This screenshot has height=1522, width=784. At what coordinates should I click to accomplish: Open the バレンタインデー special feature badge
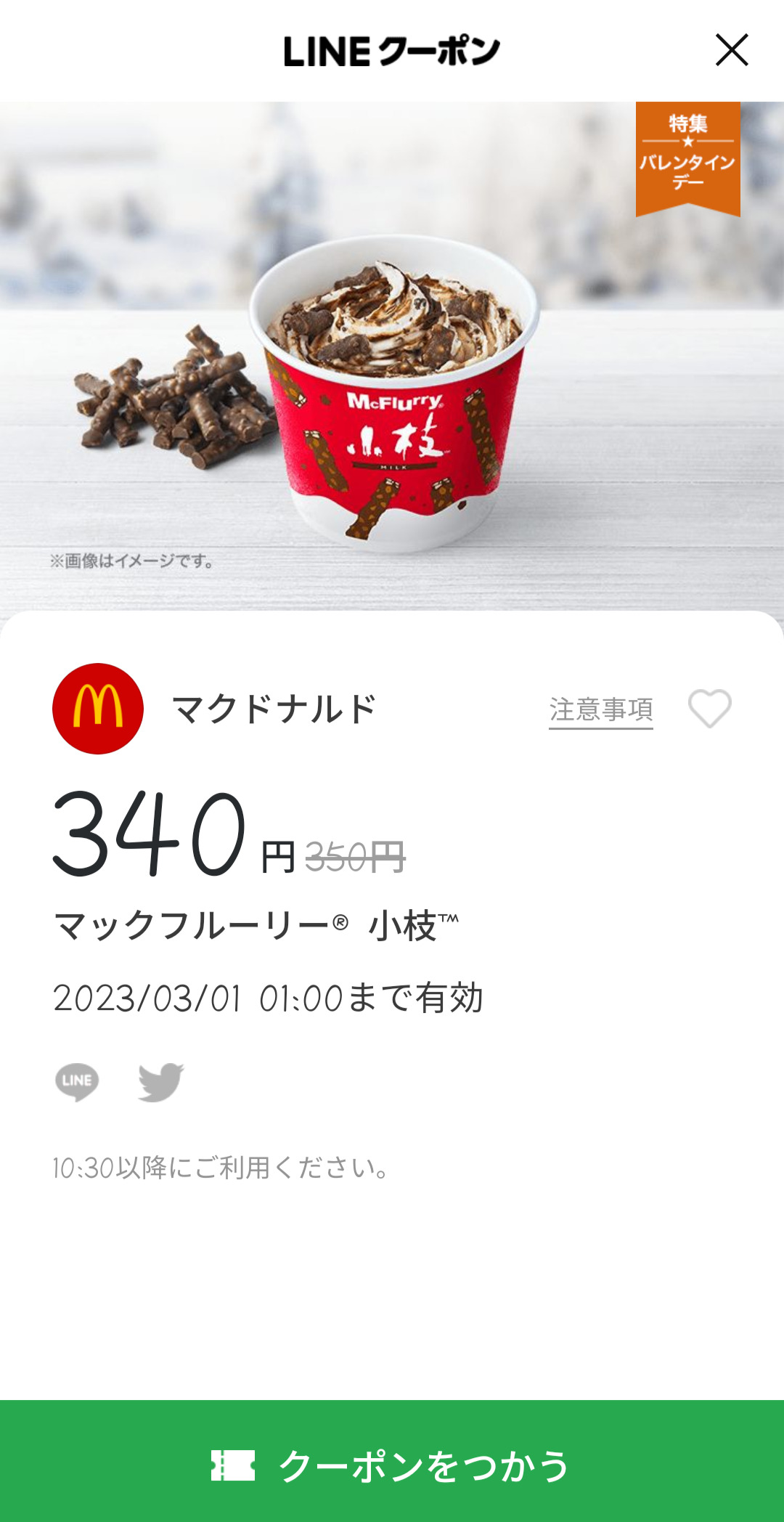pos(687,157)
